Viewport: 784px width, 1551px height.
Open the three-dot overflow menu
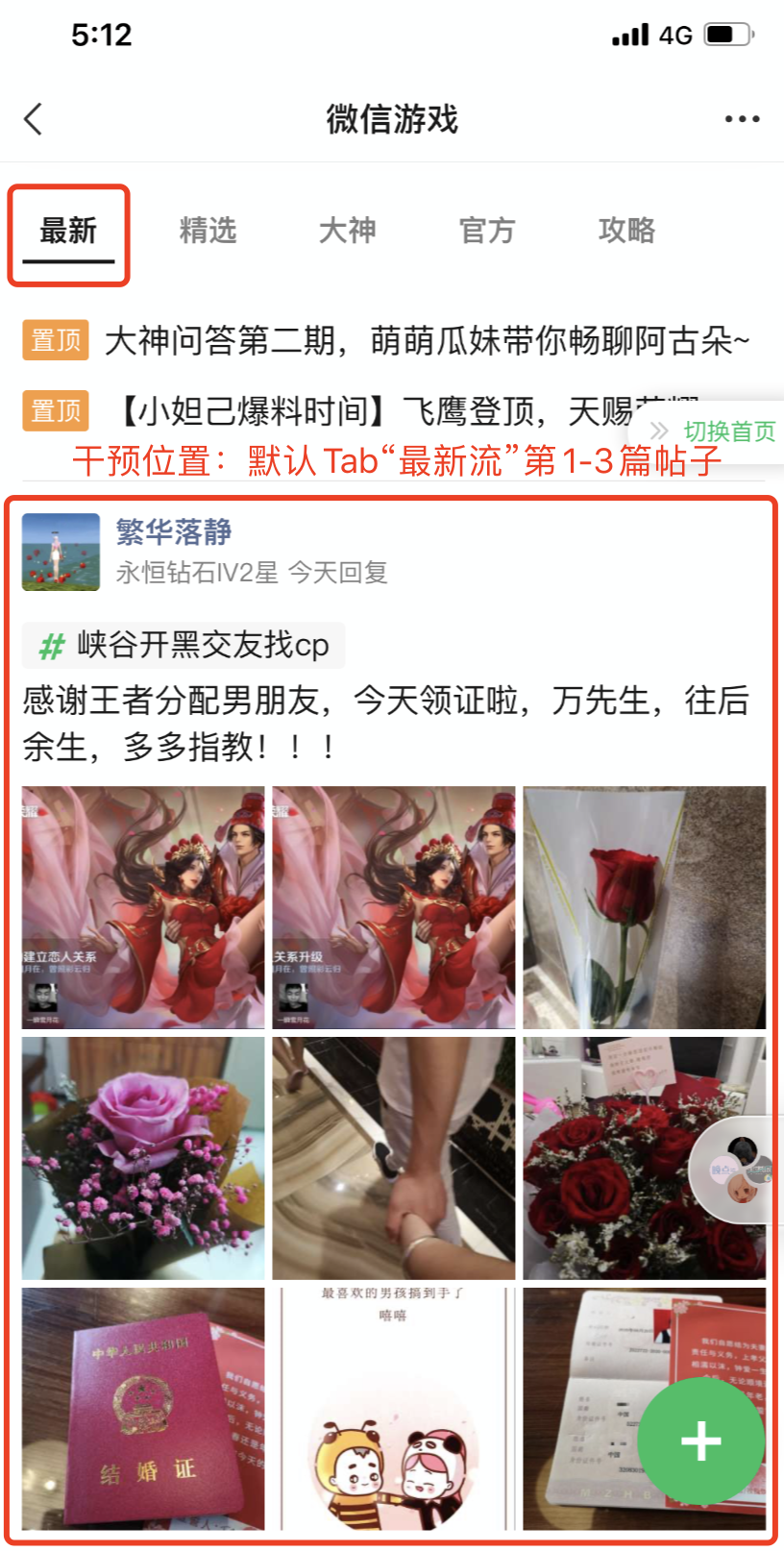pyautogui.click(x=742, y=119)
